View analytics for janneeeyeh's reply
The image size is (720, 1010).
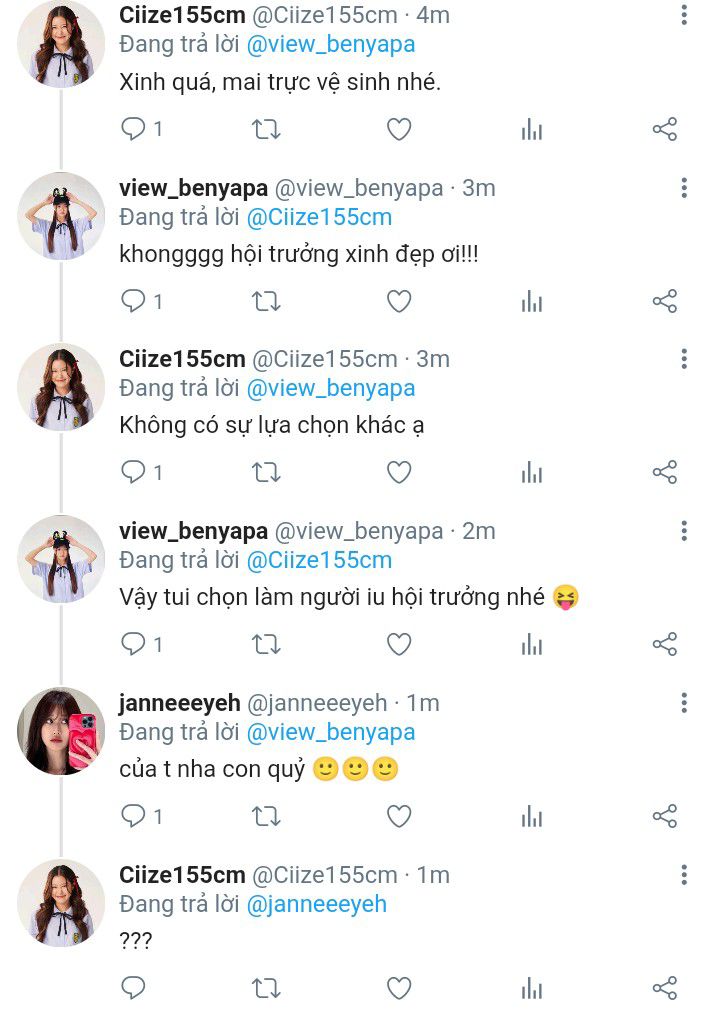click(532, 817)
